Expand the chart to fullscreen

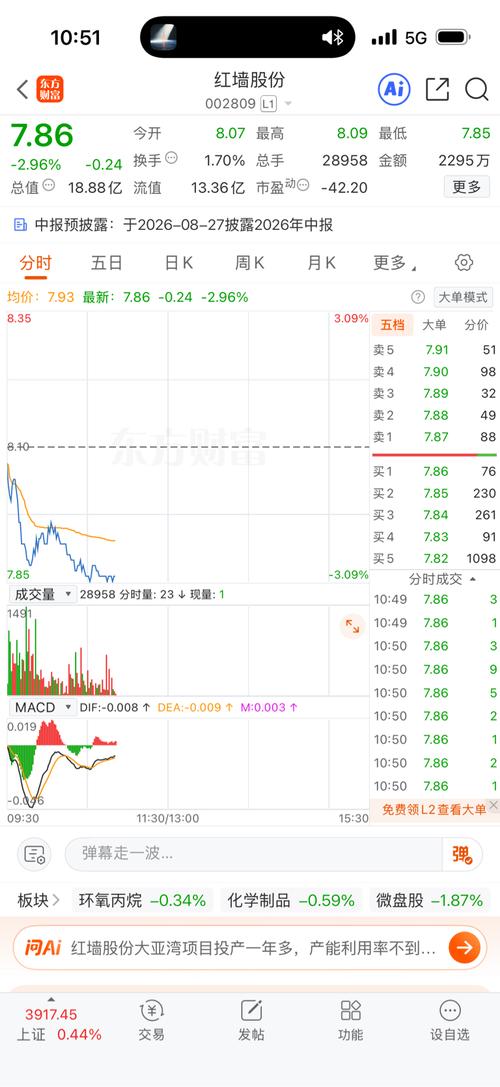point(352,627)
